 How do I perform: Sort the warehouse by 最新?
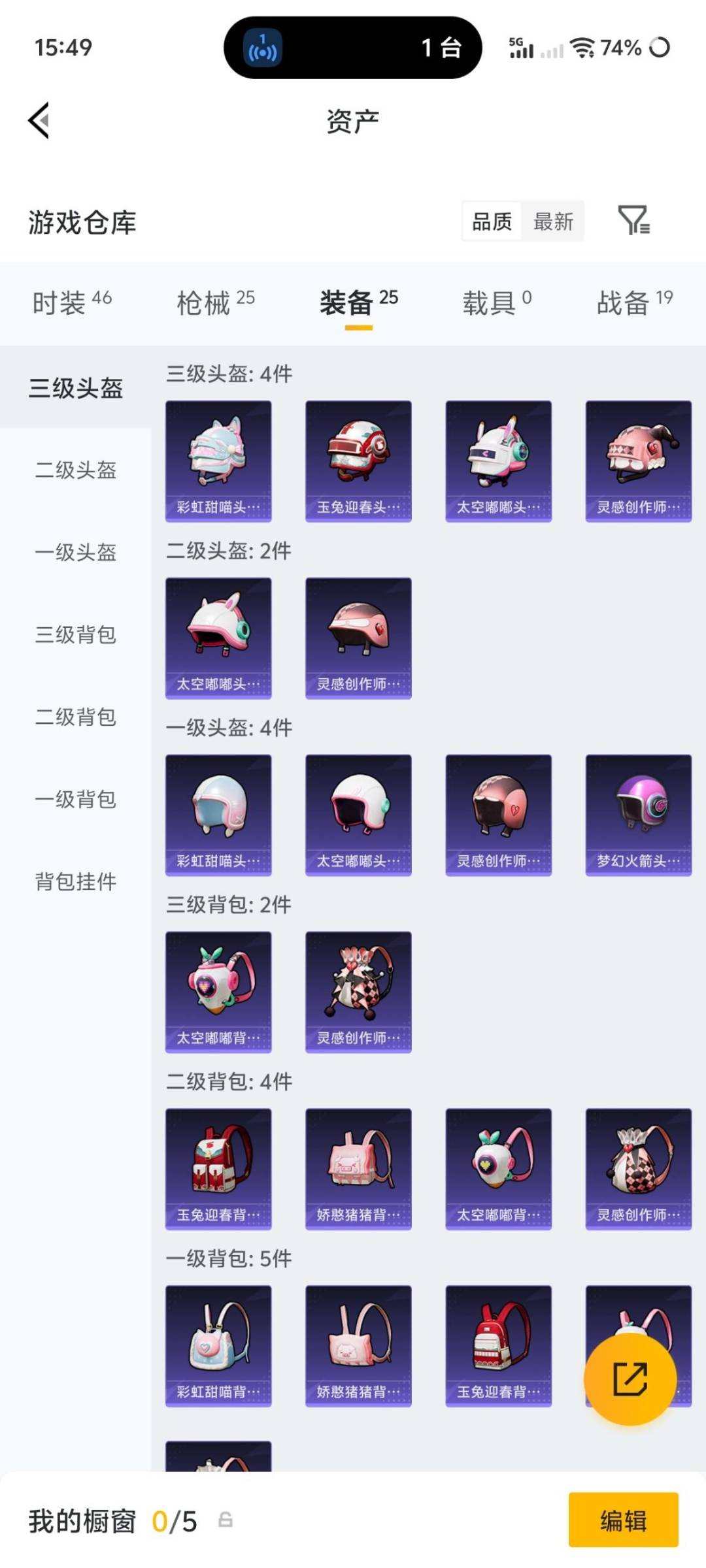(553, 221)
